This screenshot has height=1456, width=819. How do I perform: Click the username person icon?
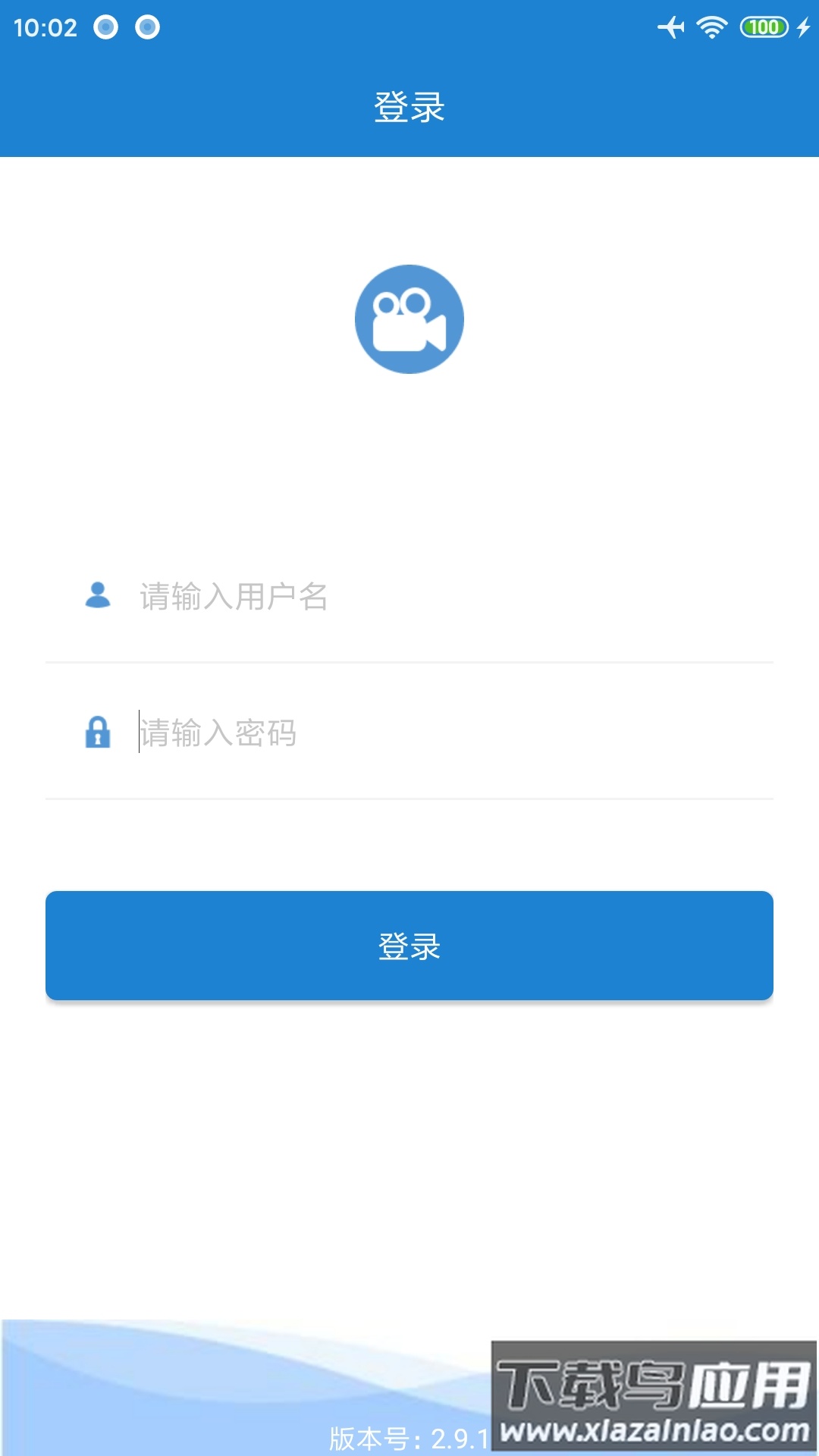pyautogui.click(x=96, y=595)
